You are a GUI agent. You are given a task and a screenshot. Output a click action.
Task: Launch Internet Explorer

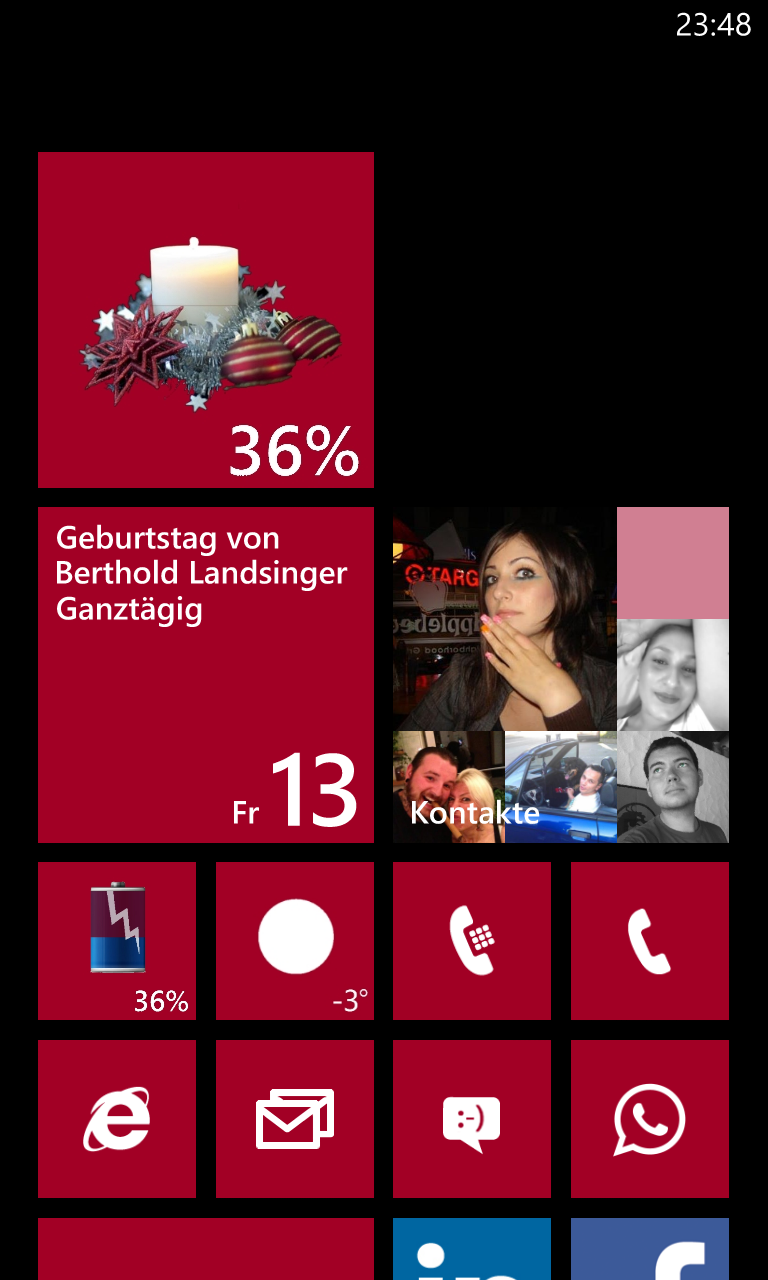[117, 1119]
